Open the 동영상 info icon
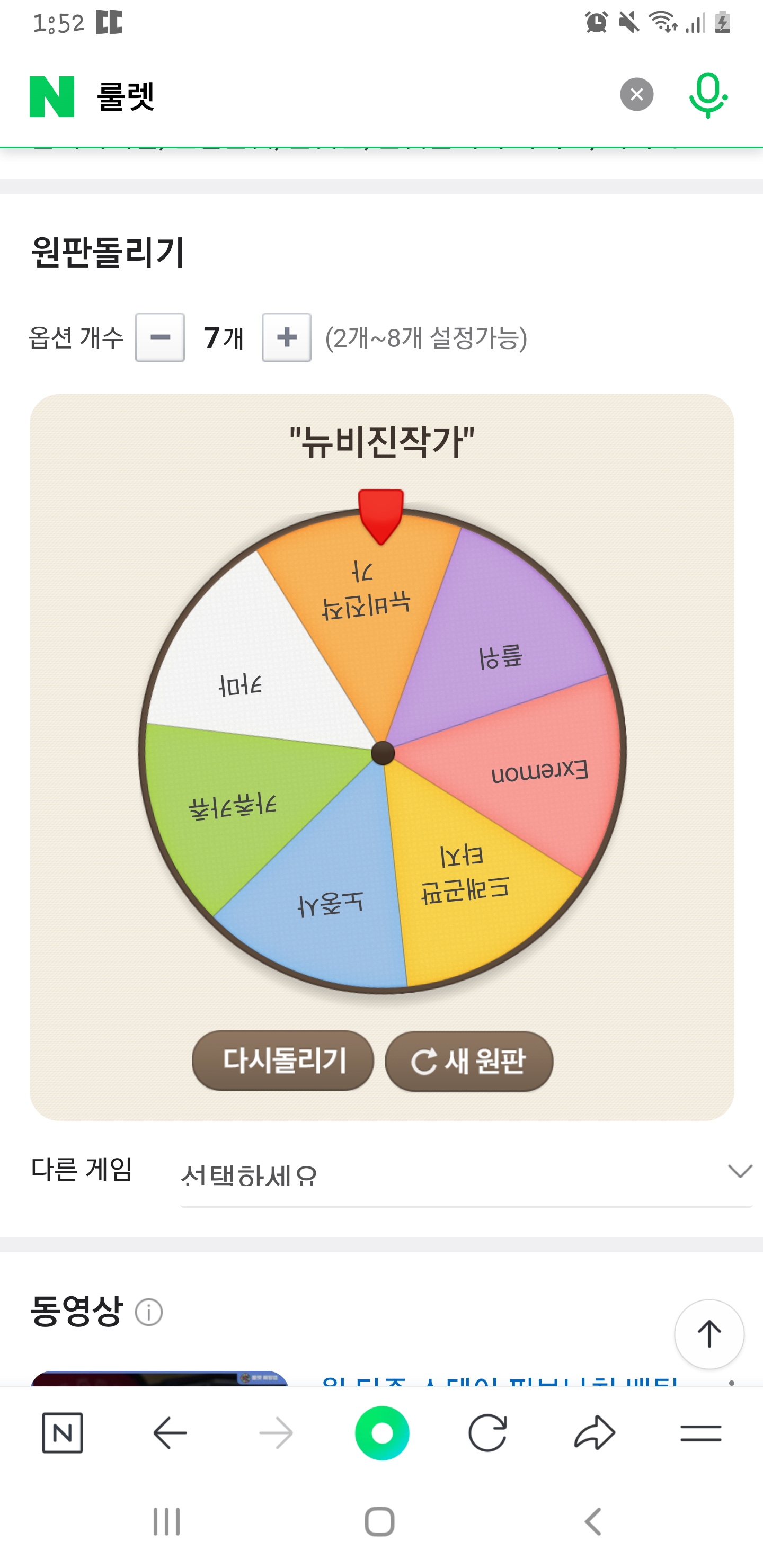Image resolution: width=763 pixels, height=1568 pixels. tap(149, 1312)
